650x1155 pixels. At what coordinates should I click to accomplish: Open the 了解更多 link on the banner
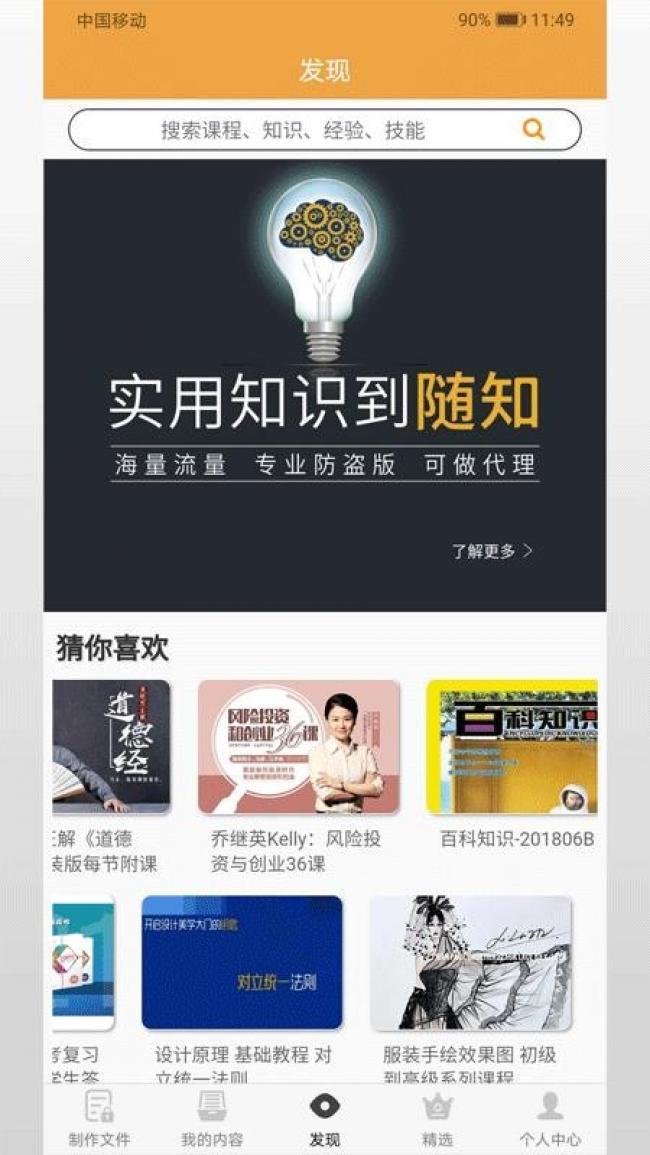click(x=492, y=551)
